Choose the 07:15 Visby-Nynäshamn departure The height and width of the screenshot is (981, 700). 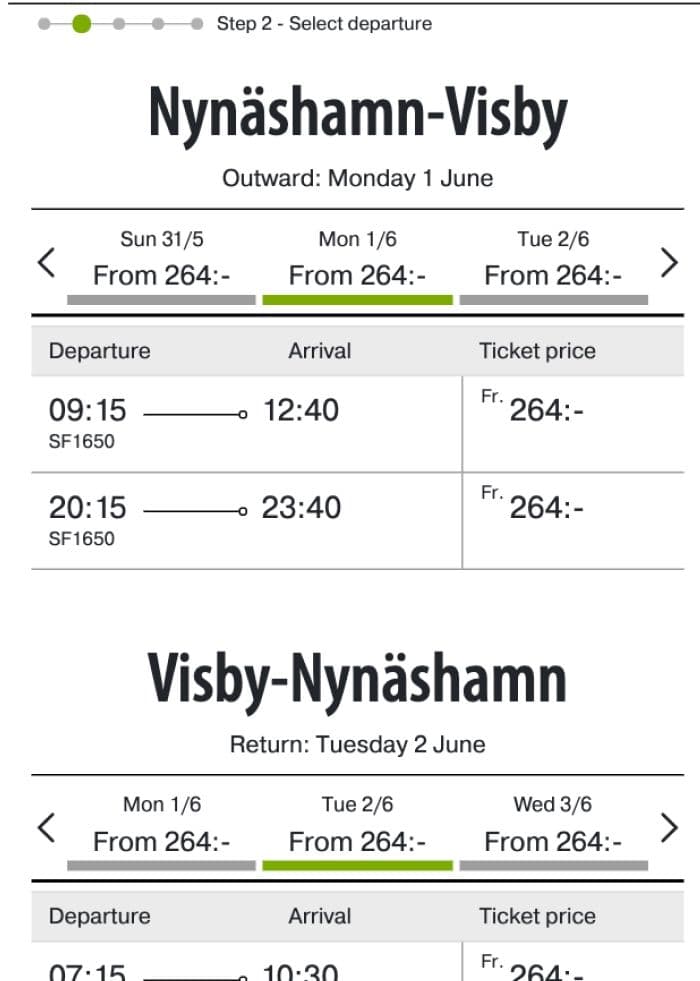point(246,968)
